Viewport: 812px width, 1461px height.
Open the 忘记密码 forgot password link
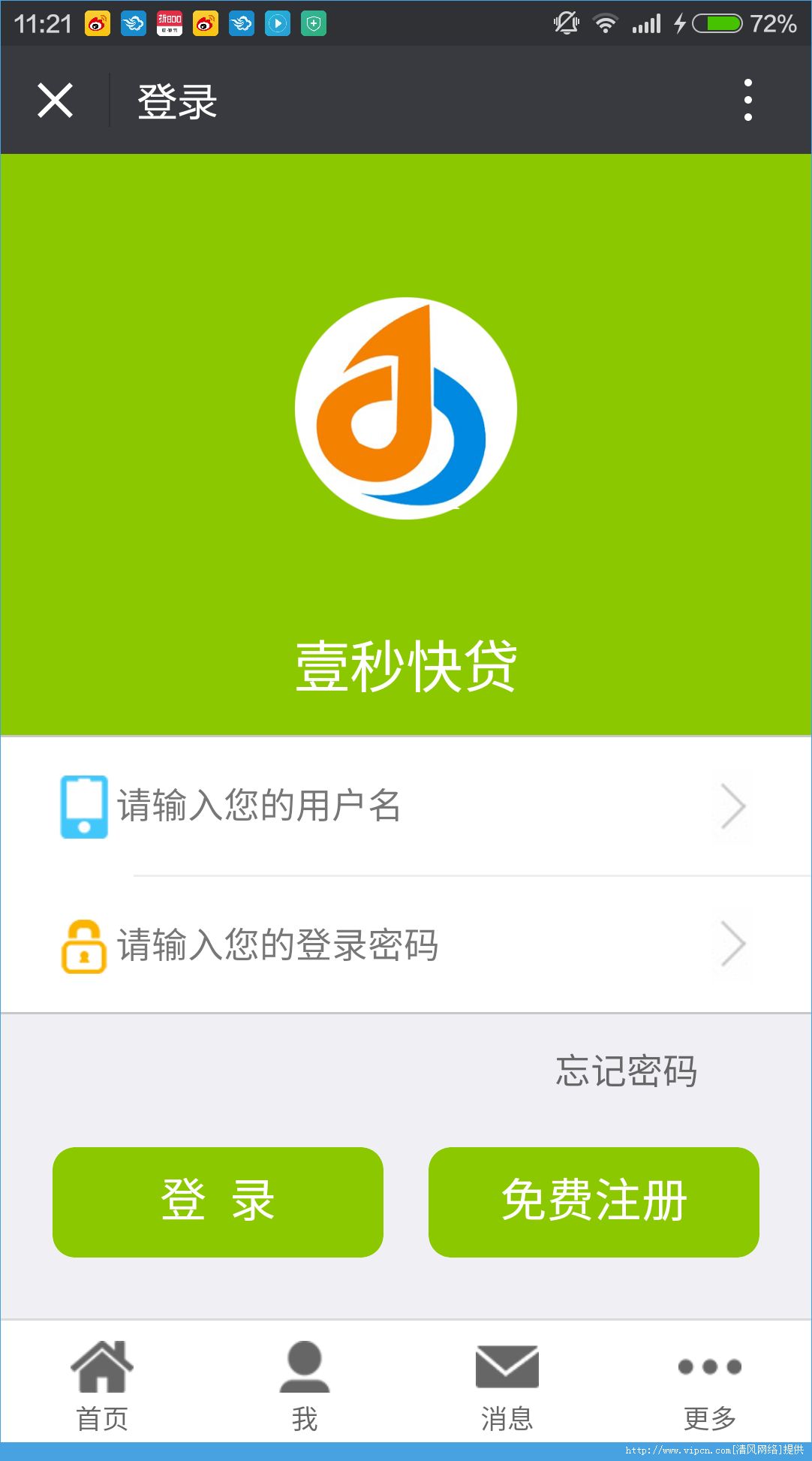tap(626, 1071)
